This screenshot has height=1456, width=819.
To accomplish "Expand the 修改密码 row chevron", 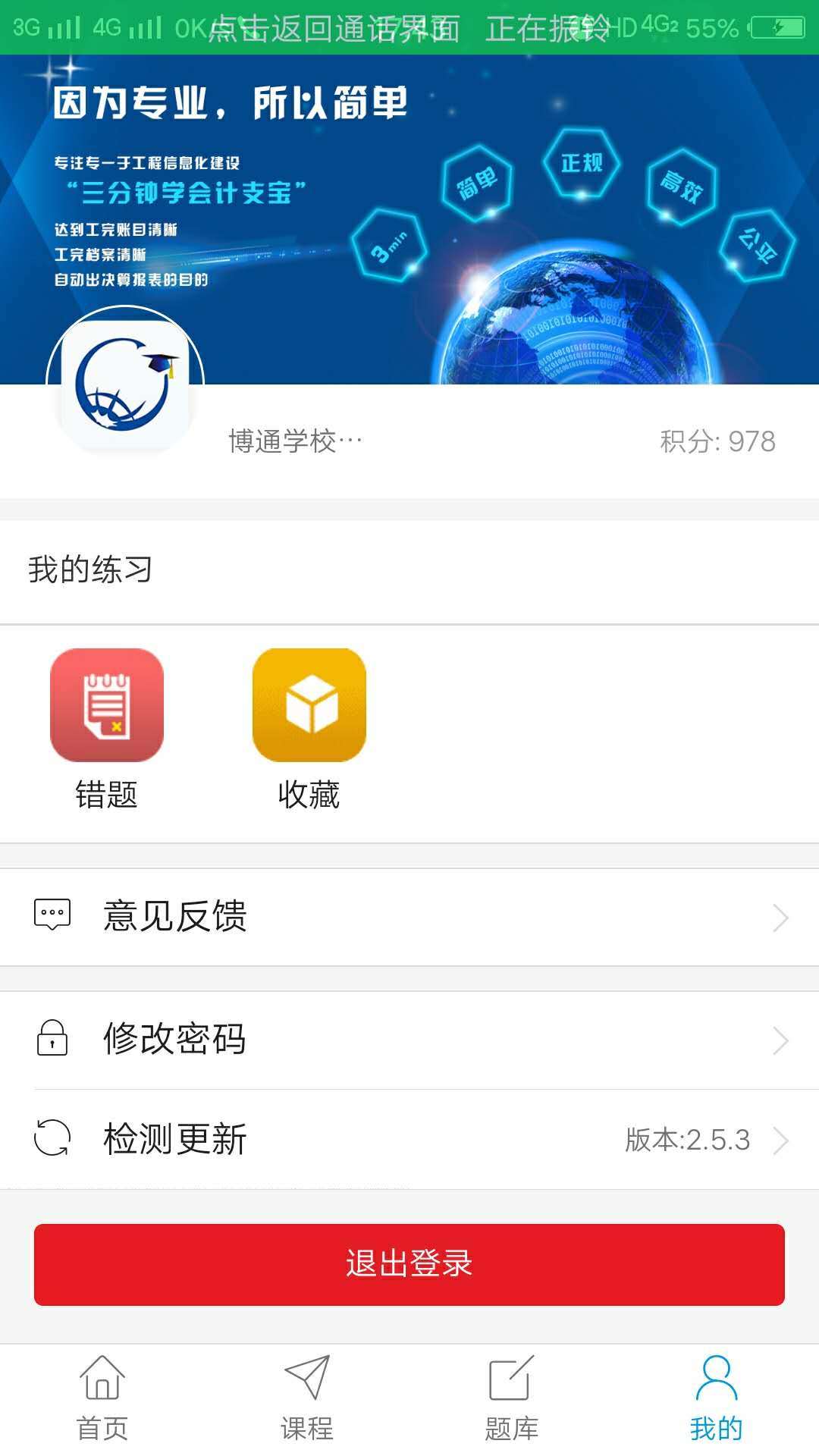I will pyautogui.click(x=780, y=1040).
